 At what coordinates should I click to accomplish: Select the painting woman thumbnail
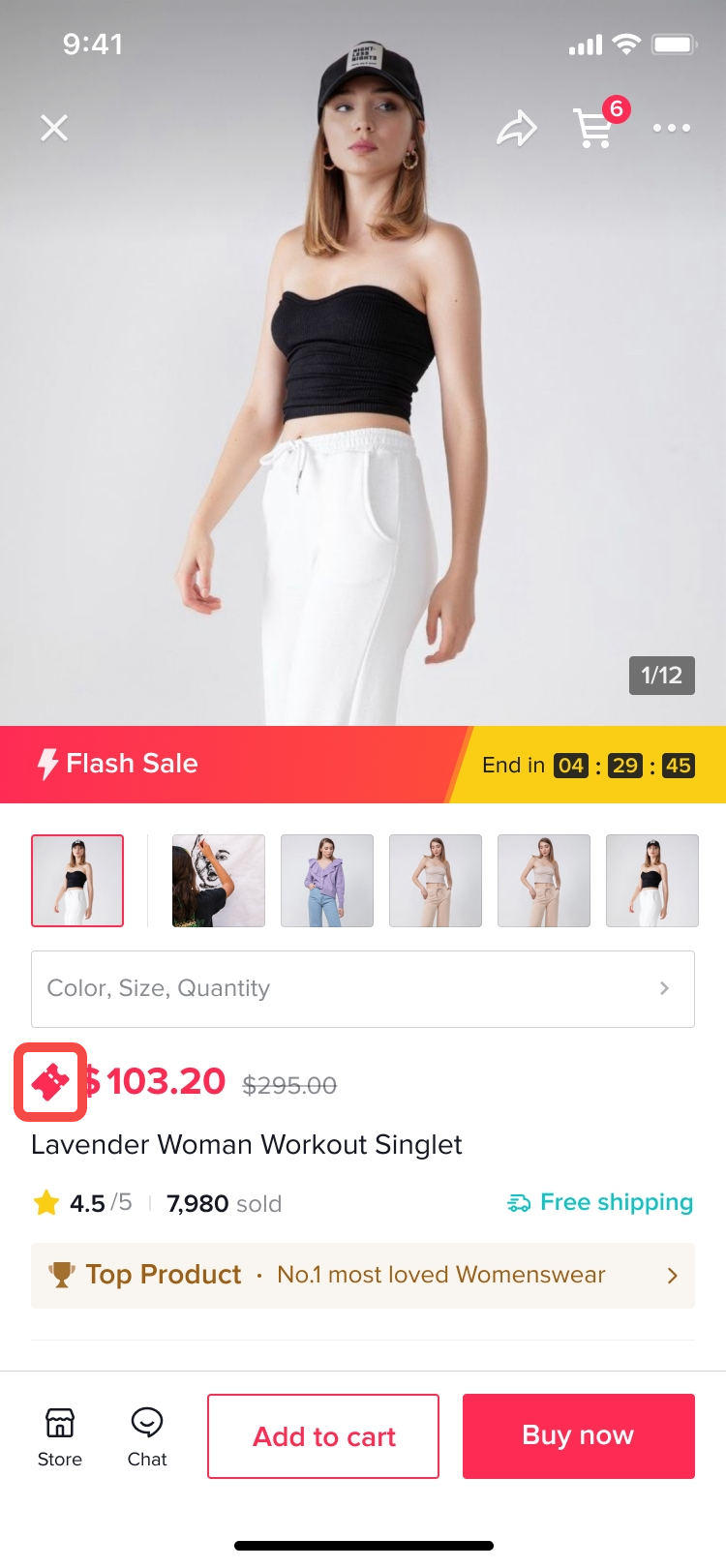(x=219, y=881)
